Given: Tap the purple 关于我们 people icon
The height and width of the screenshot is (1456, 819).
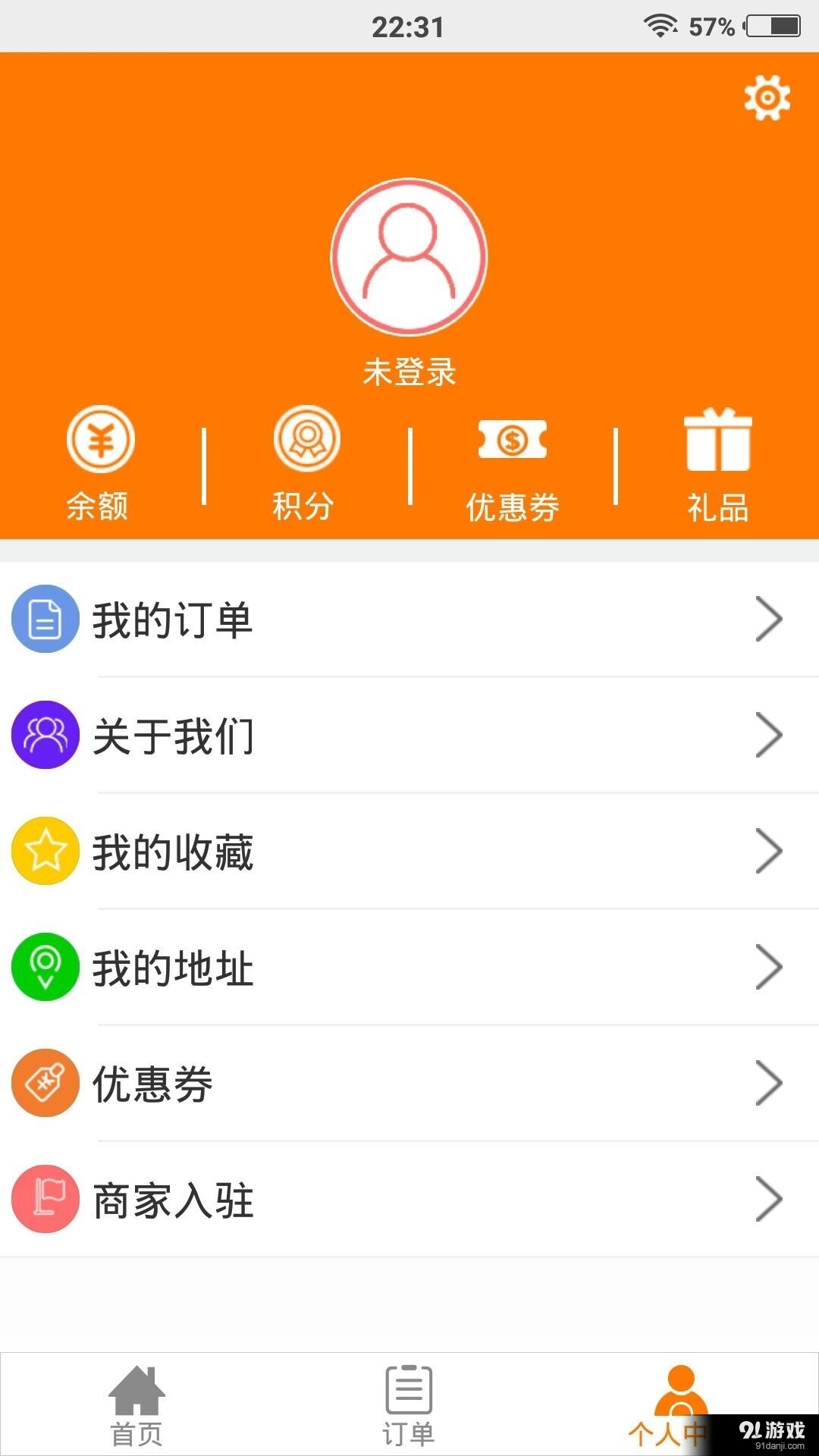Looking at the screenshot, I should click(45, 734).
